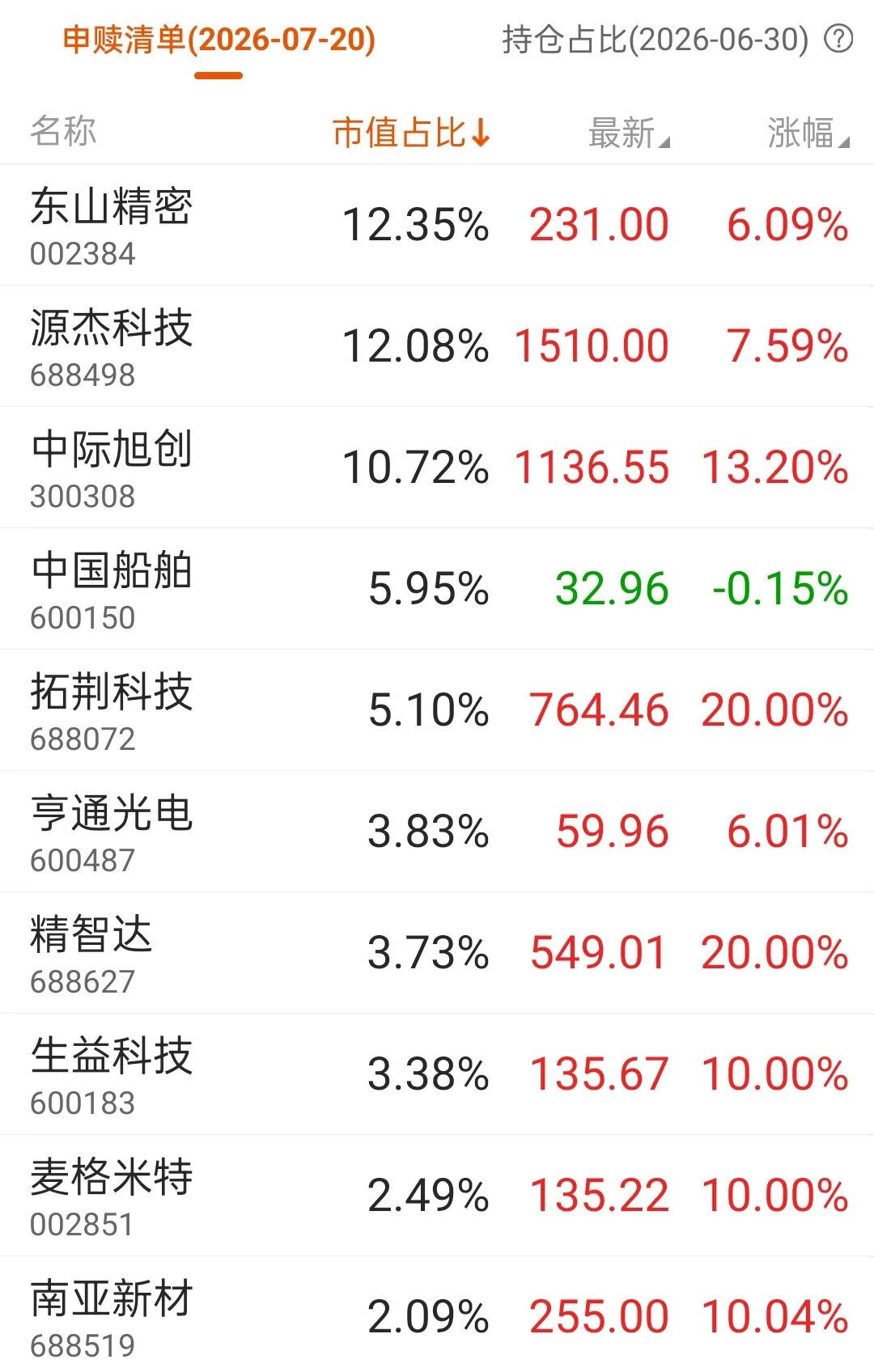Sort the list by 最新 price
Screen dimensions: 874x1372
pyautogui.click(x=629, y=133)
